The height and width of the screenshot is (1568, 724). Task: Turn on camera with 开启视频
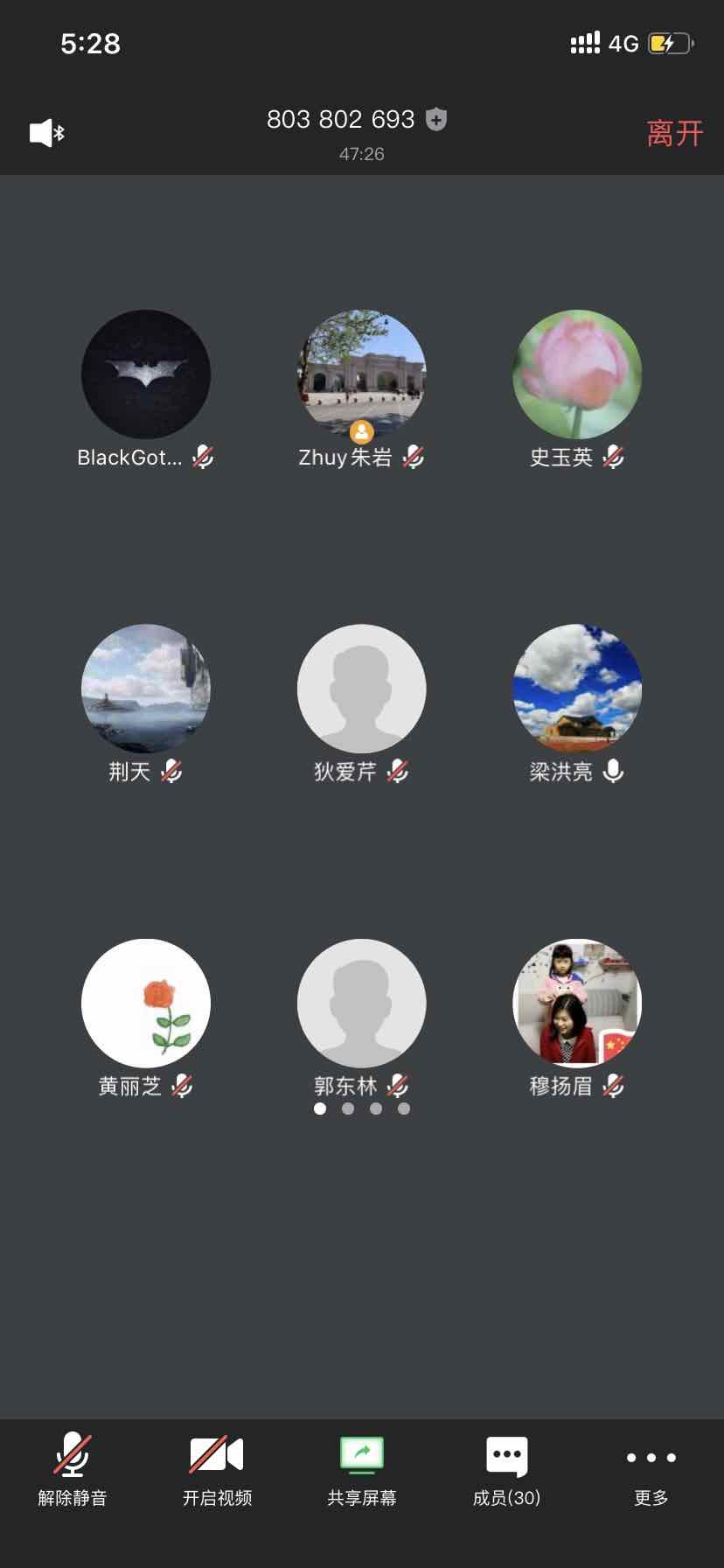tap(217, 1471)
